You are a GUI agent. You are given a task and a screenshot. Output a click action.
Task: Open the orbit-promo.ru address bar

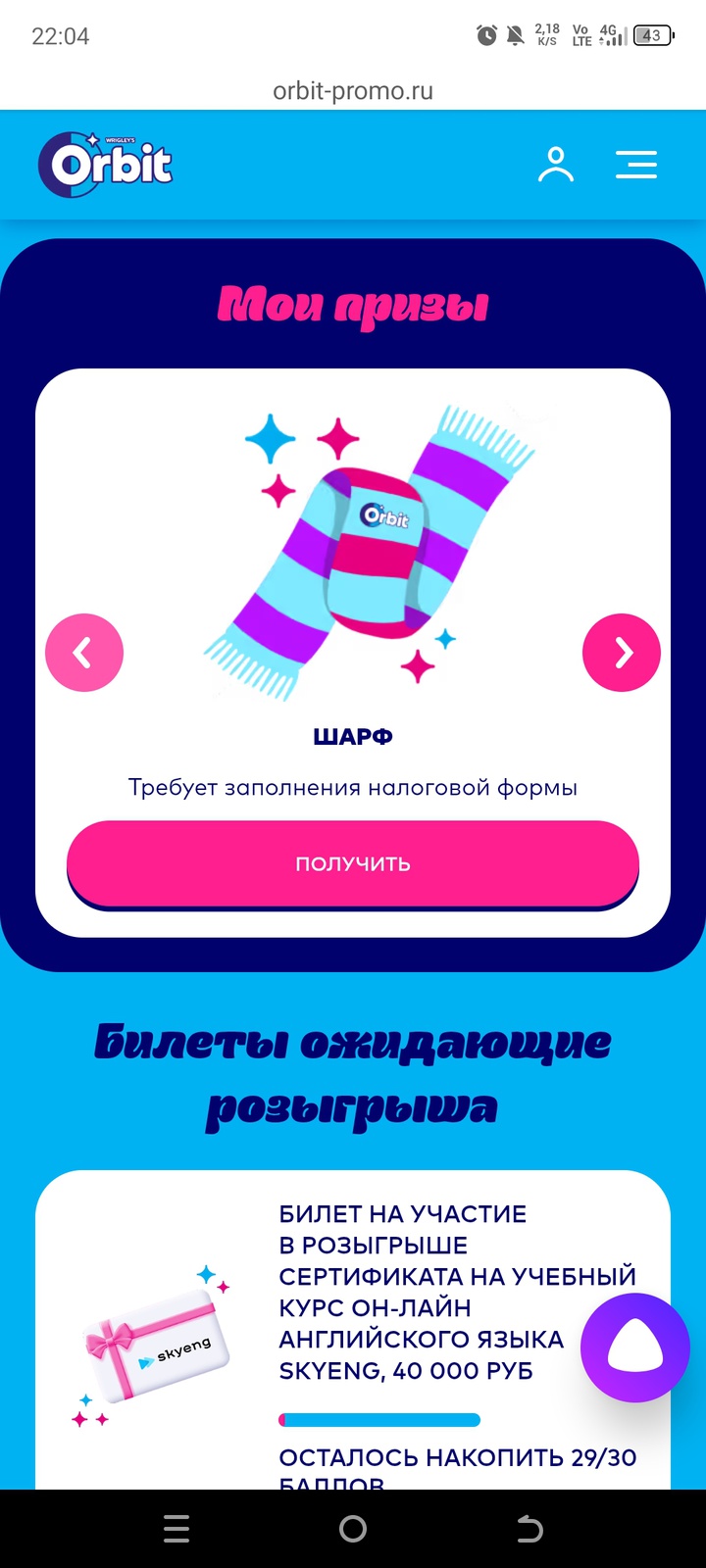(353, 91)
